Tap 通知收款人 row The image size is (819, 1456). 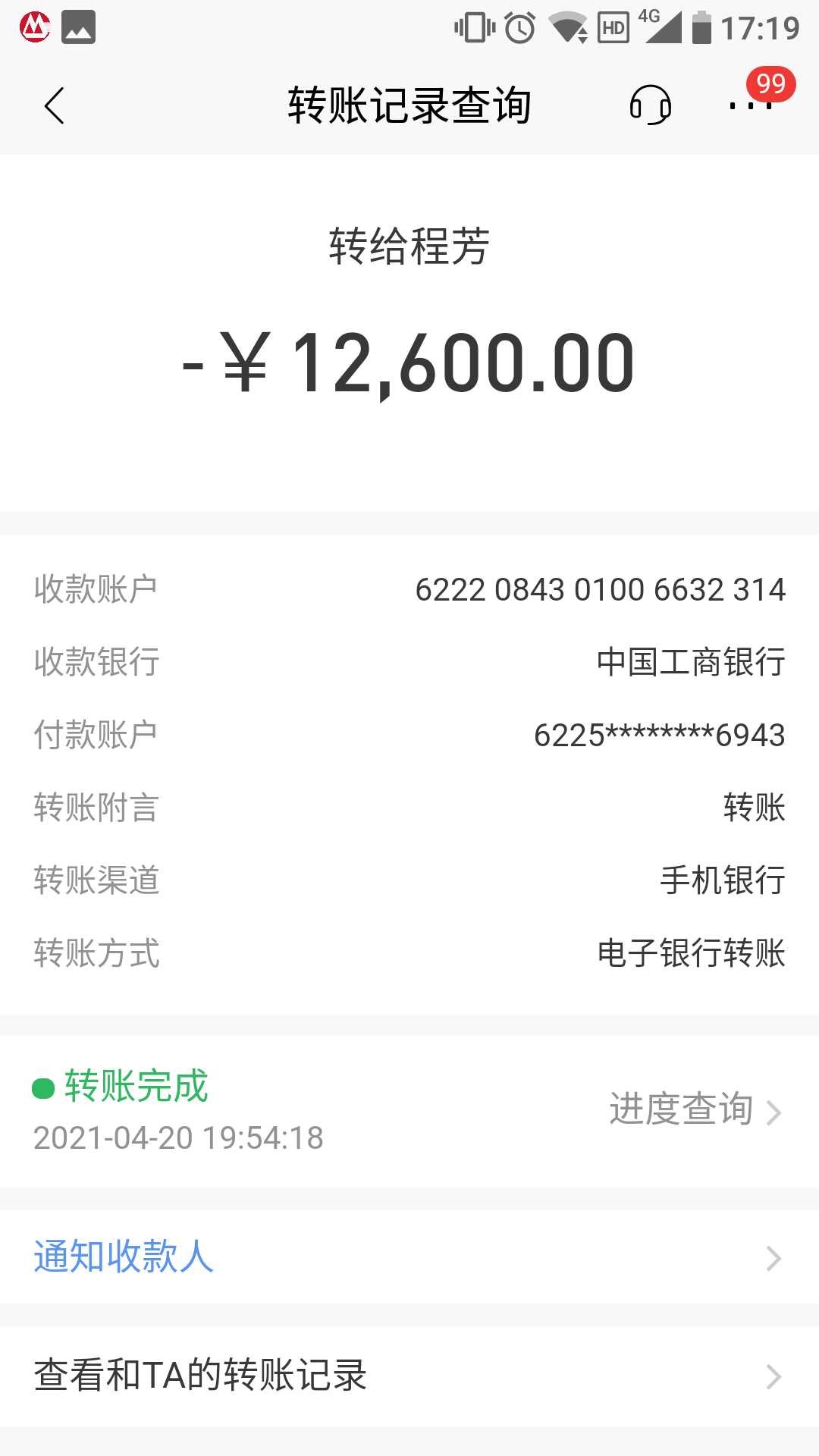(x=409, y=1257)
